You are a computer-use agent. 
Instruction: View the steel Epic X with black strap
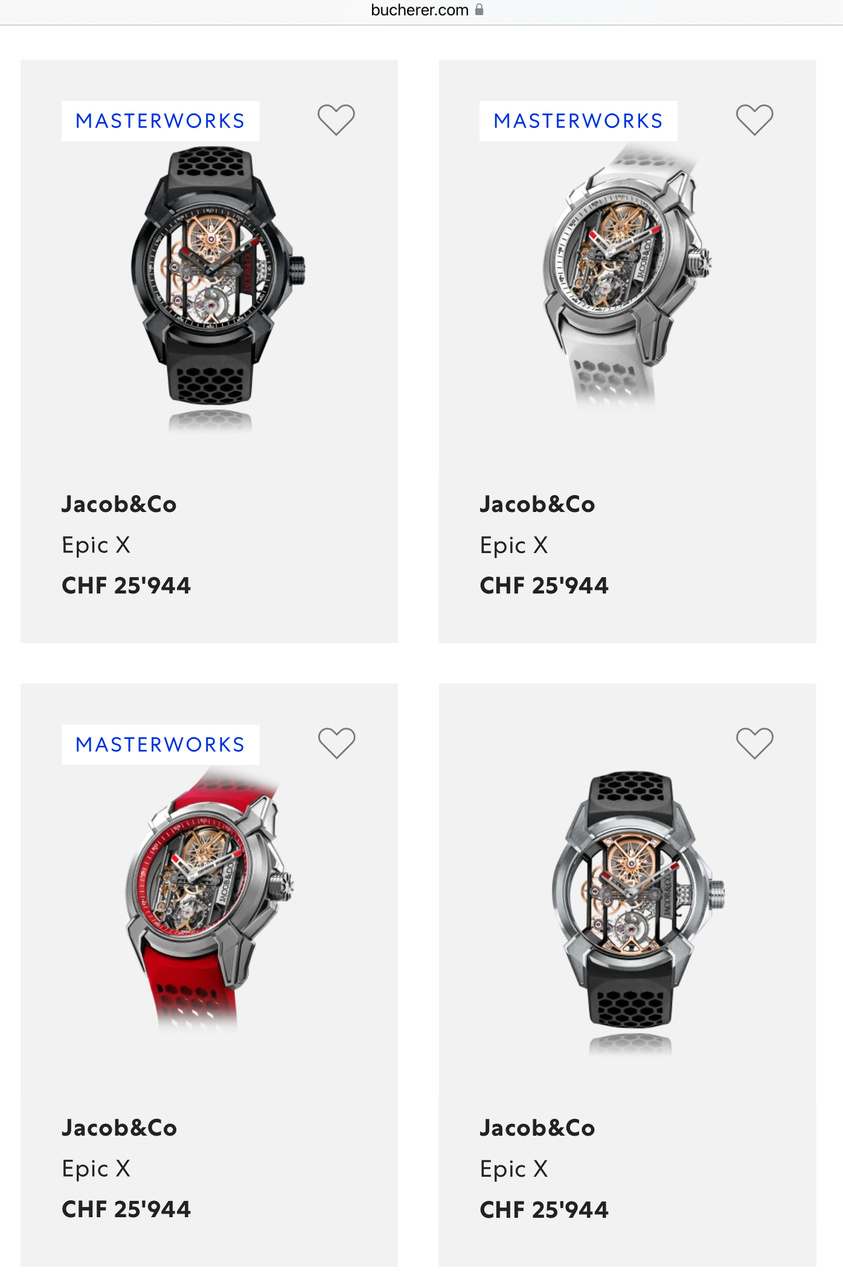pos(627,900)
